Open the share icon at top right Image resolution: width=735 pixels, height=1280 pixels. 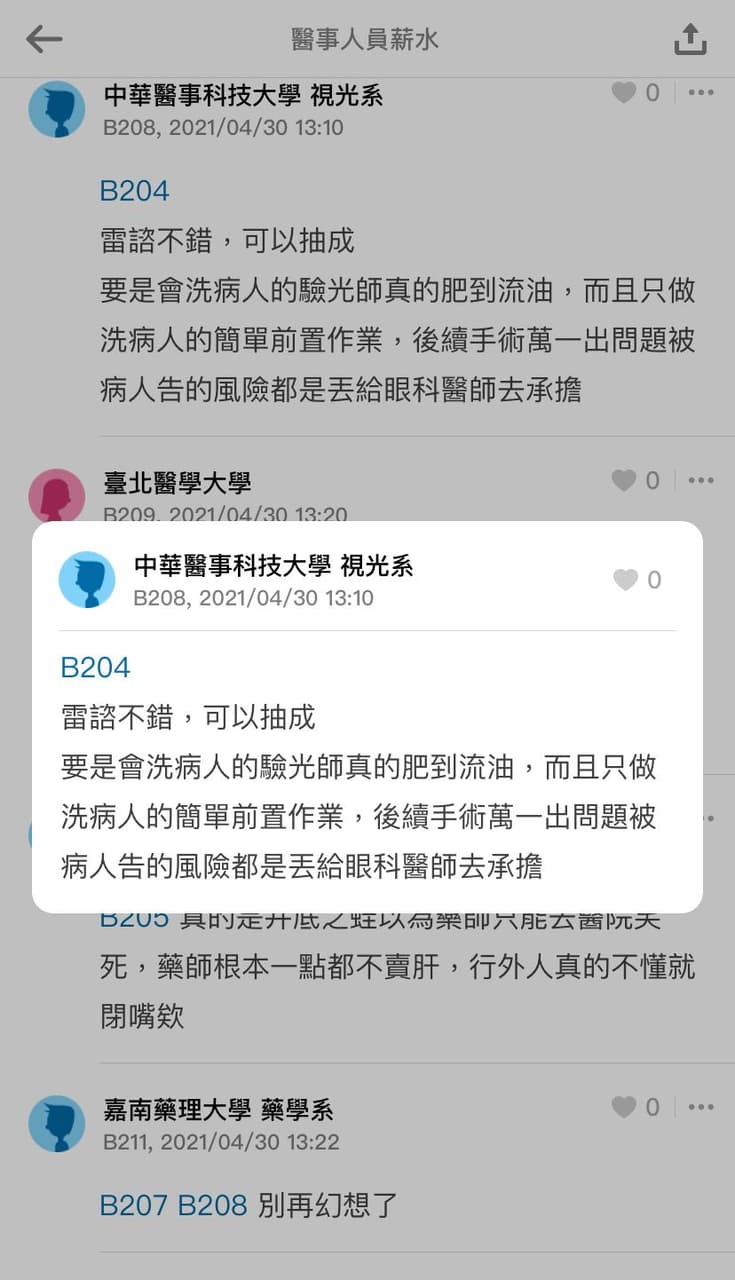pyautogui.click(x=691, y=38)
